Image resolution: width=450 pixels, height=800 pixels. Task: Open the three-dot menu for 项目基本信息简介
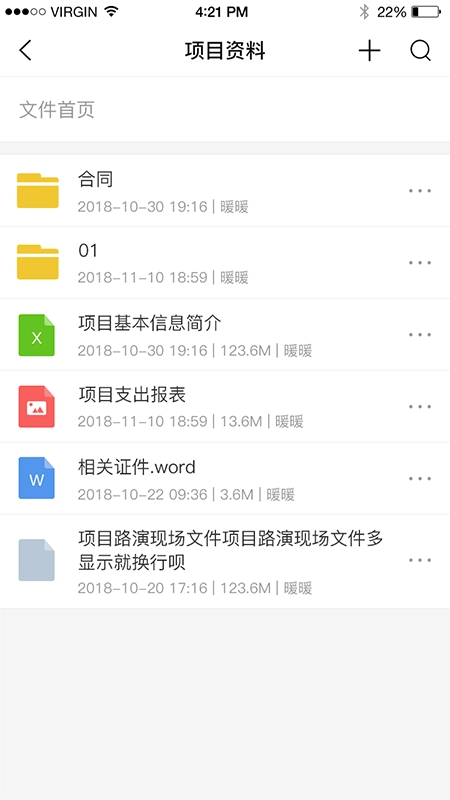pyautogui.click(x=420, y=335)
